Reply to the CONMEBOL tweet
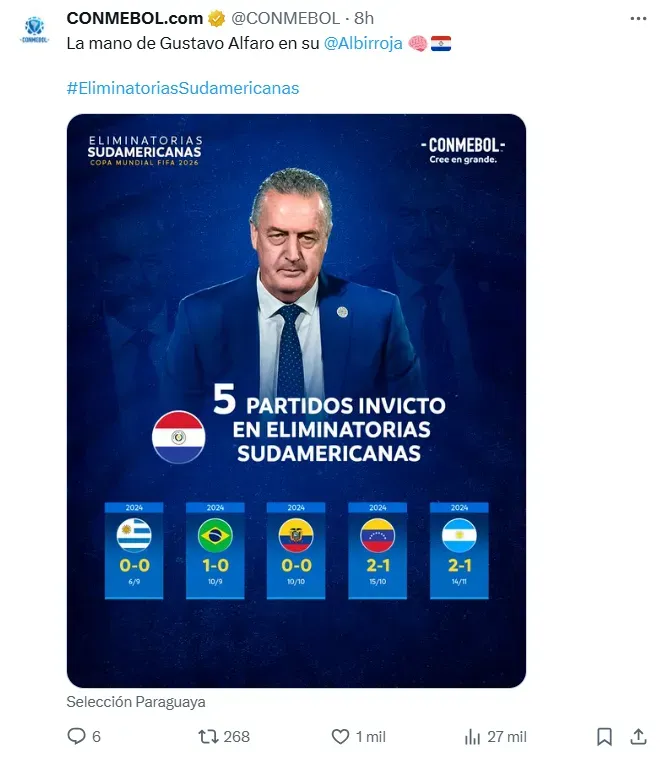The width and height of the screenshot is (660, 758). pyautogui.click(x=77, y=736)
